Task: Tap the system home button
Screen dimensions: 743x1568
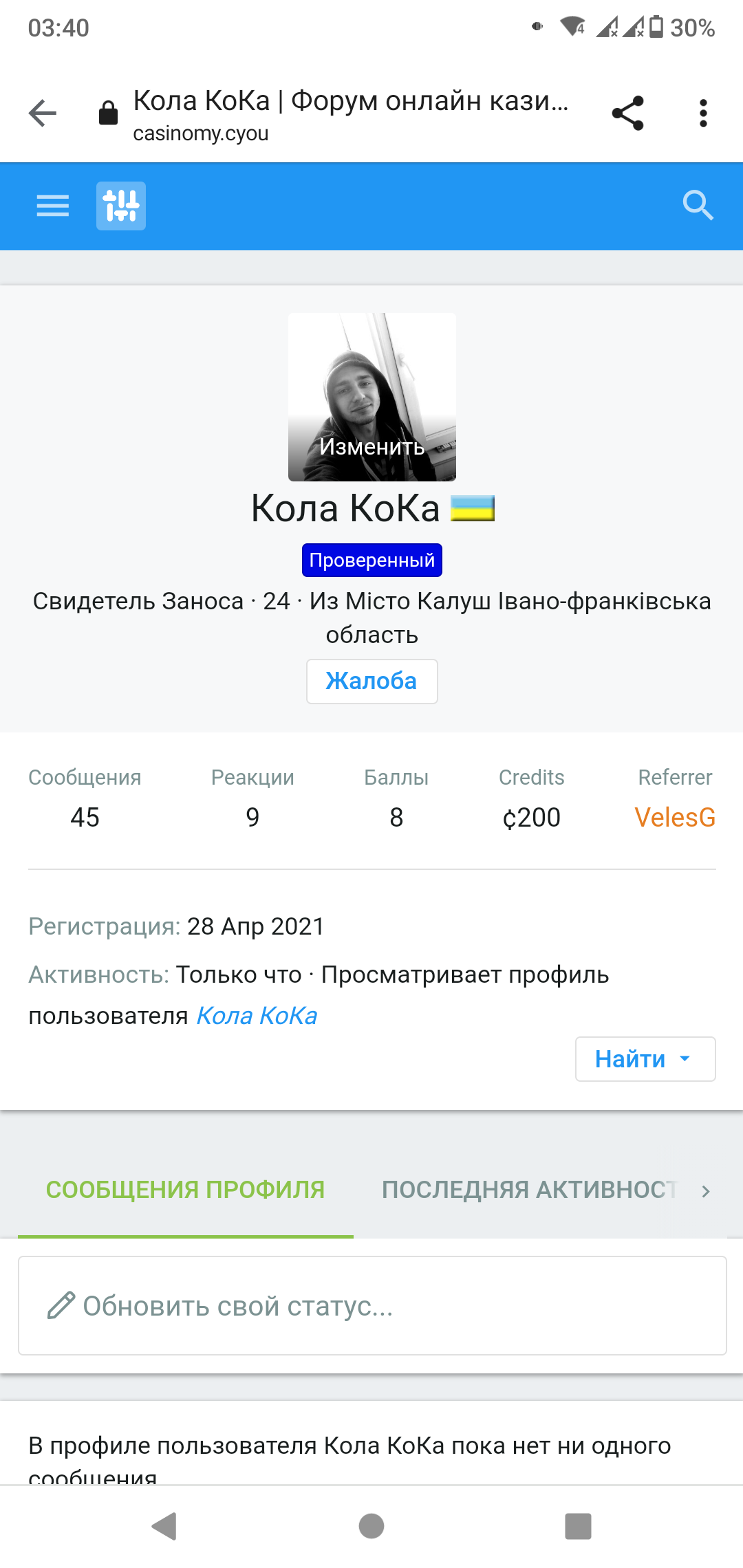Action: (x=371, y=1526)
